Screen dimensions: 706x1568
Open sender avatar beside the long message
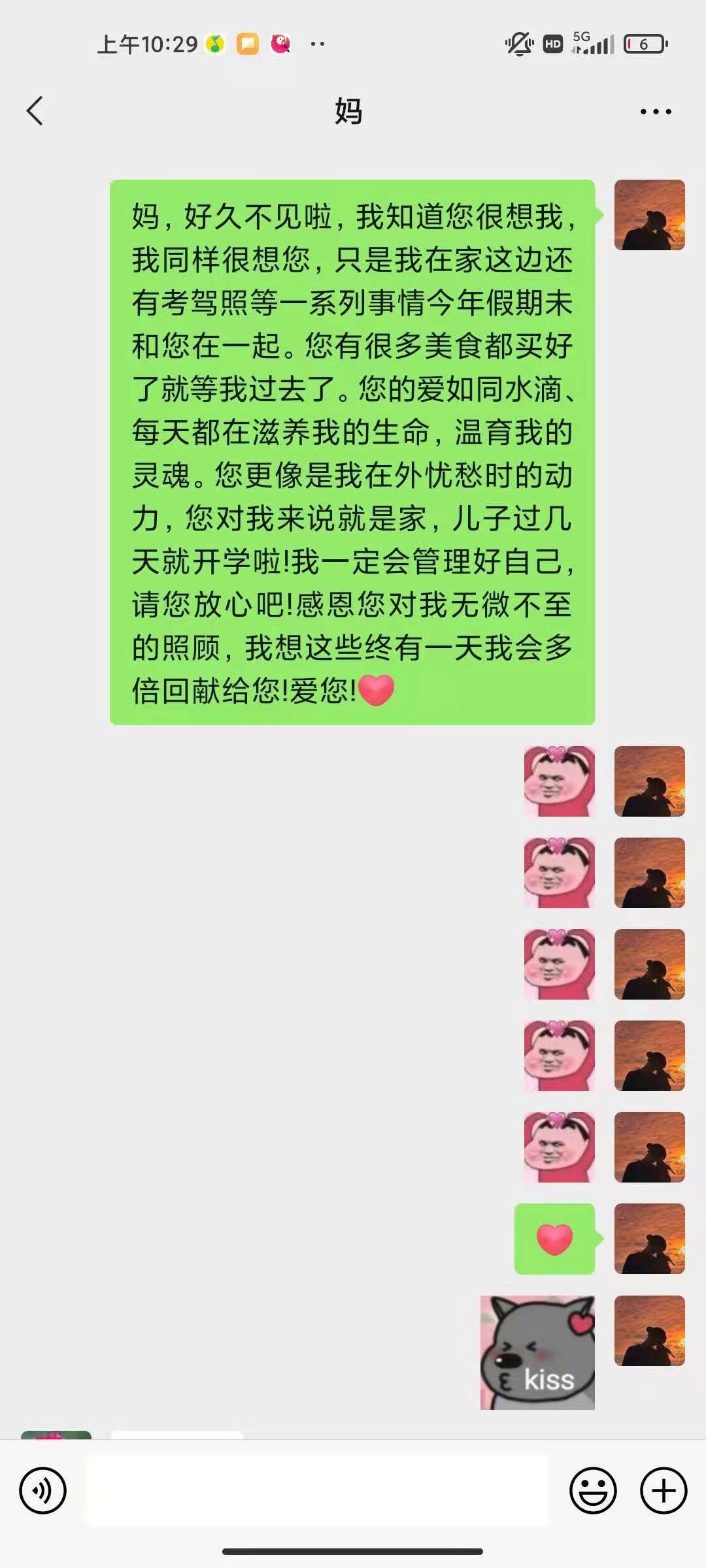point(649,215)
